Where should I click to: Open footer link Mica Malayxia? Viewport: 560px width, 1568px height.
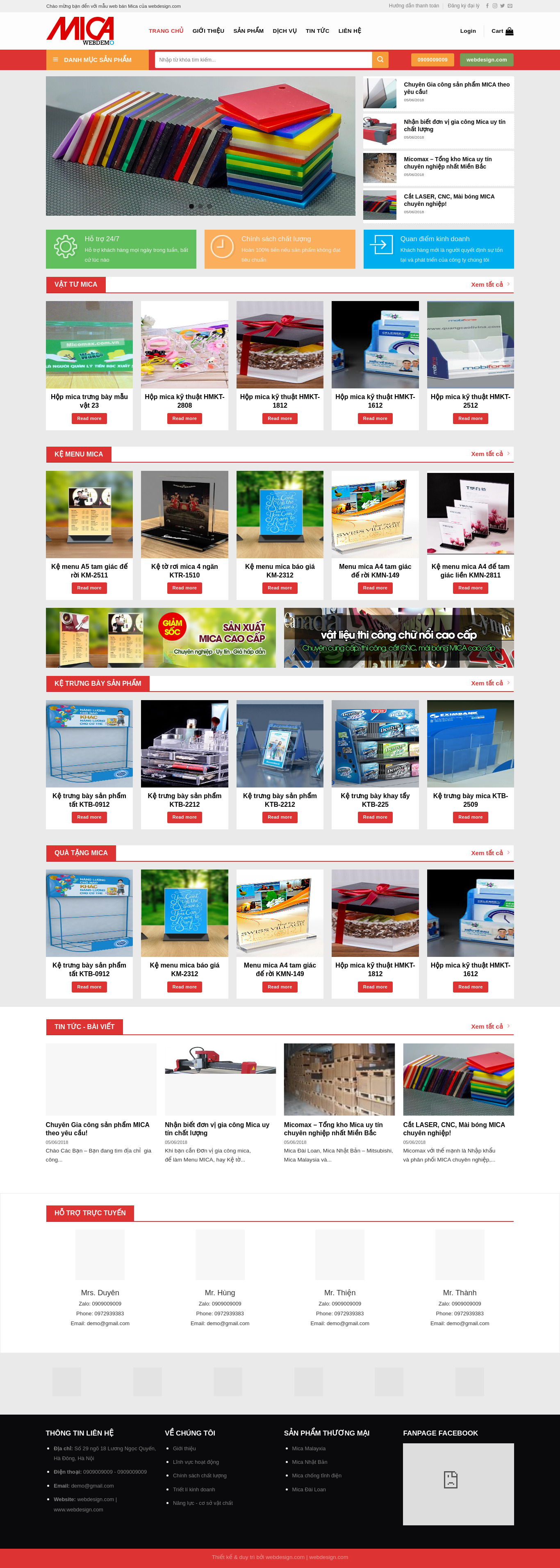tap(309, 1449)
